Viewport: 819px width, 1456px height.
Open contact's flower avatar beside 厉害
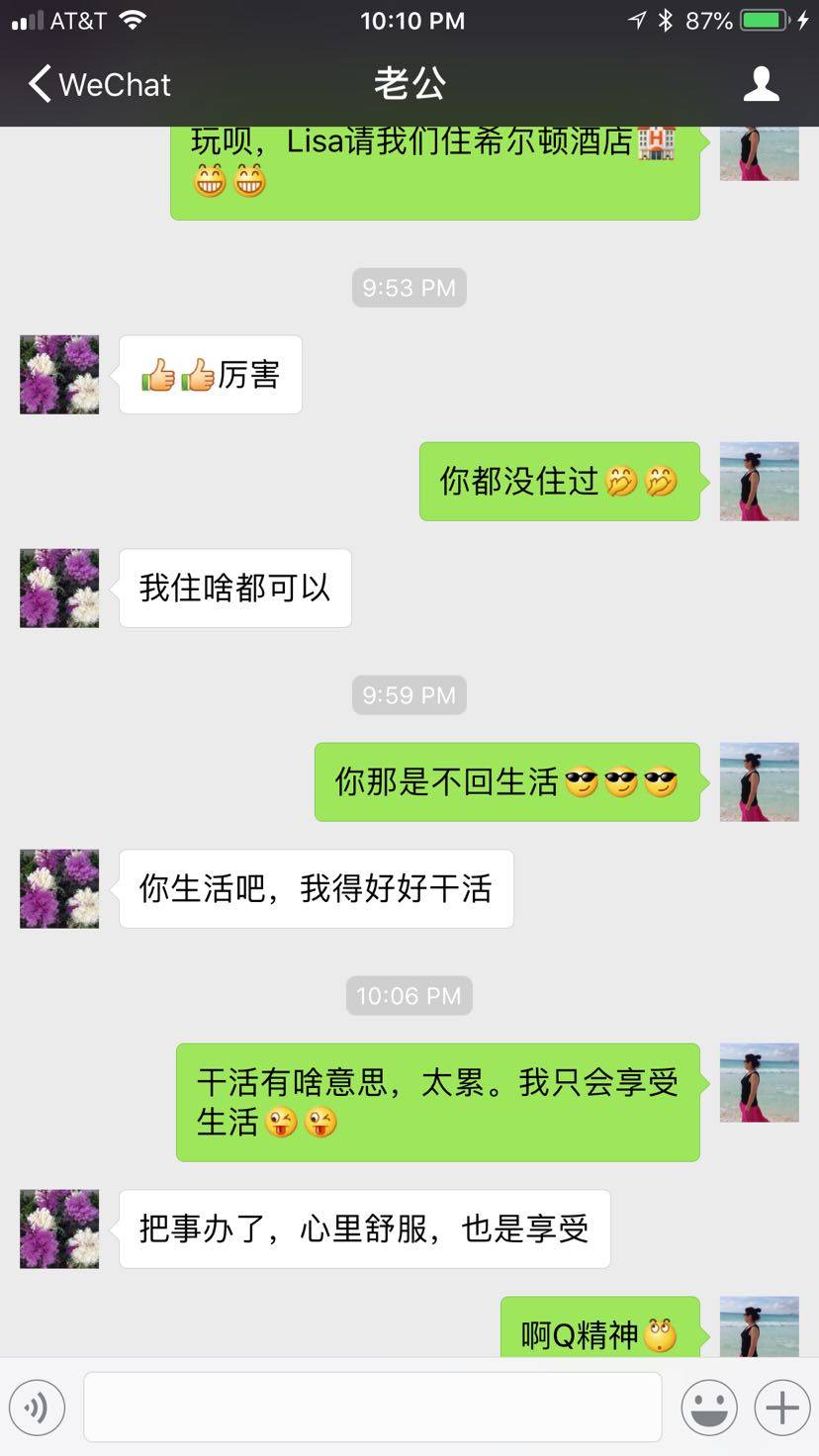pyautogui.click(x=59, y=375)
